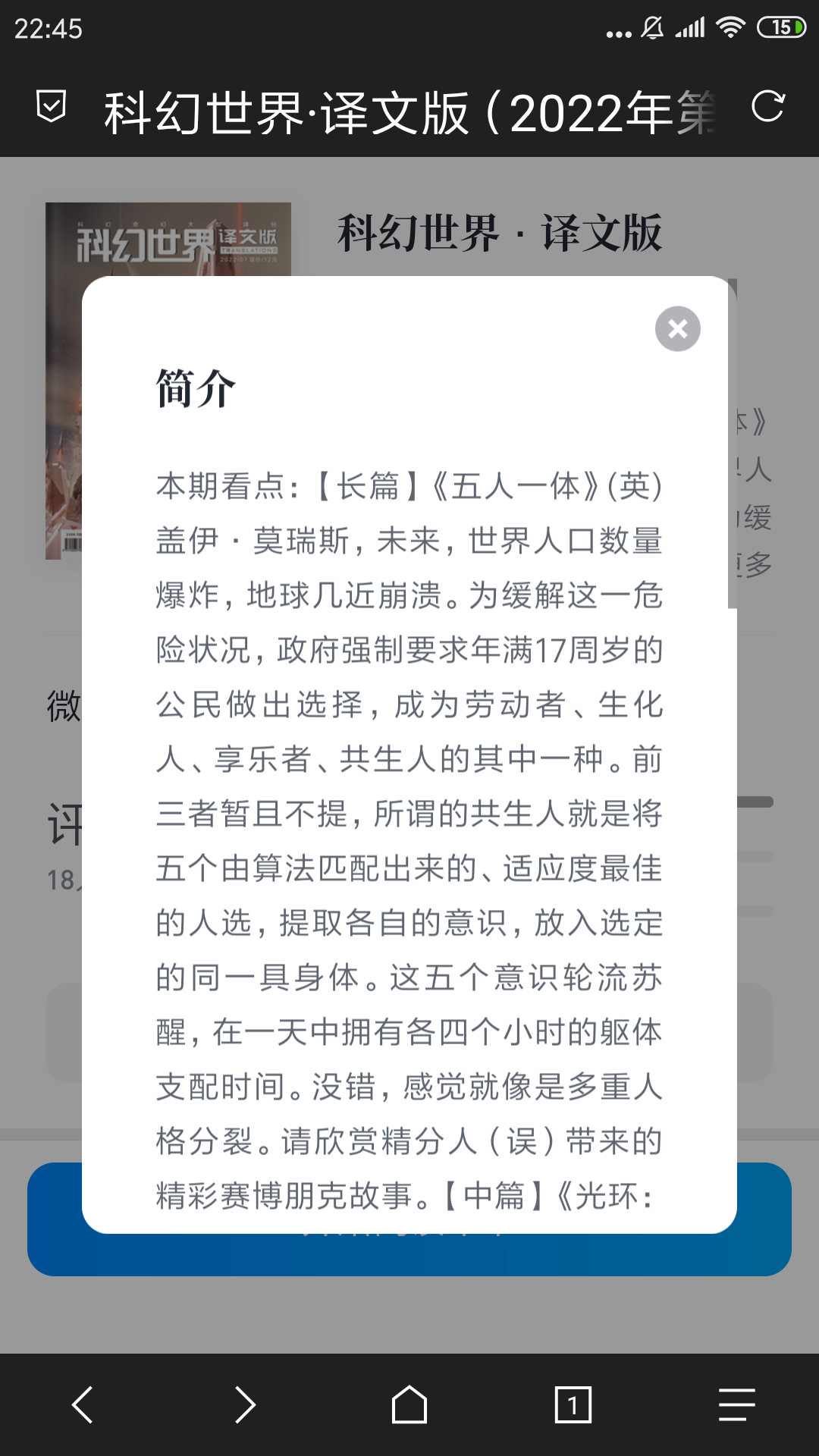The height and width of the screenshot is (1456, 819).
Task: Open the site security shield icon
Action: coord(52,106)
